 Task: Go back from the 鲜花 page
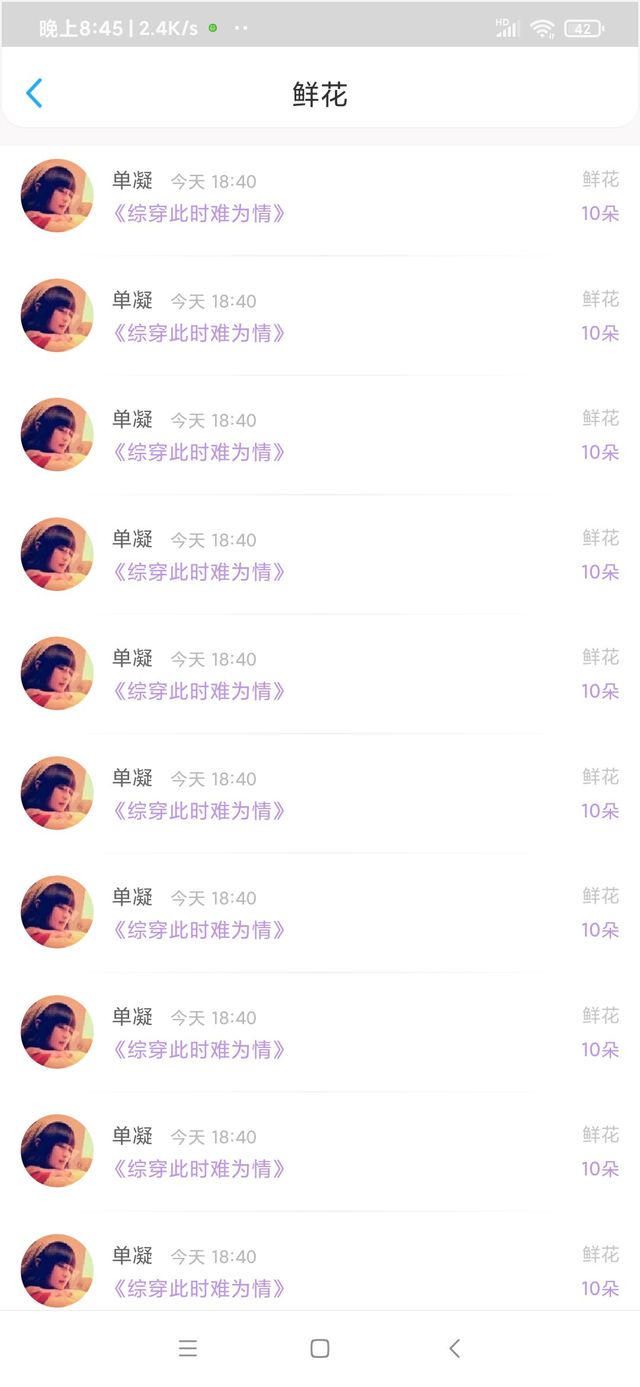point(34,94)
